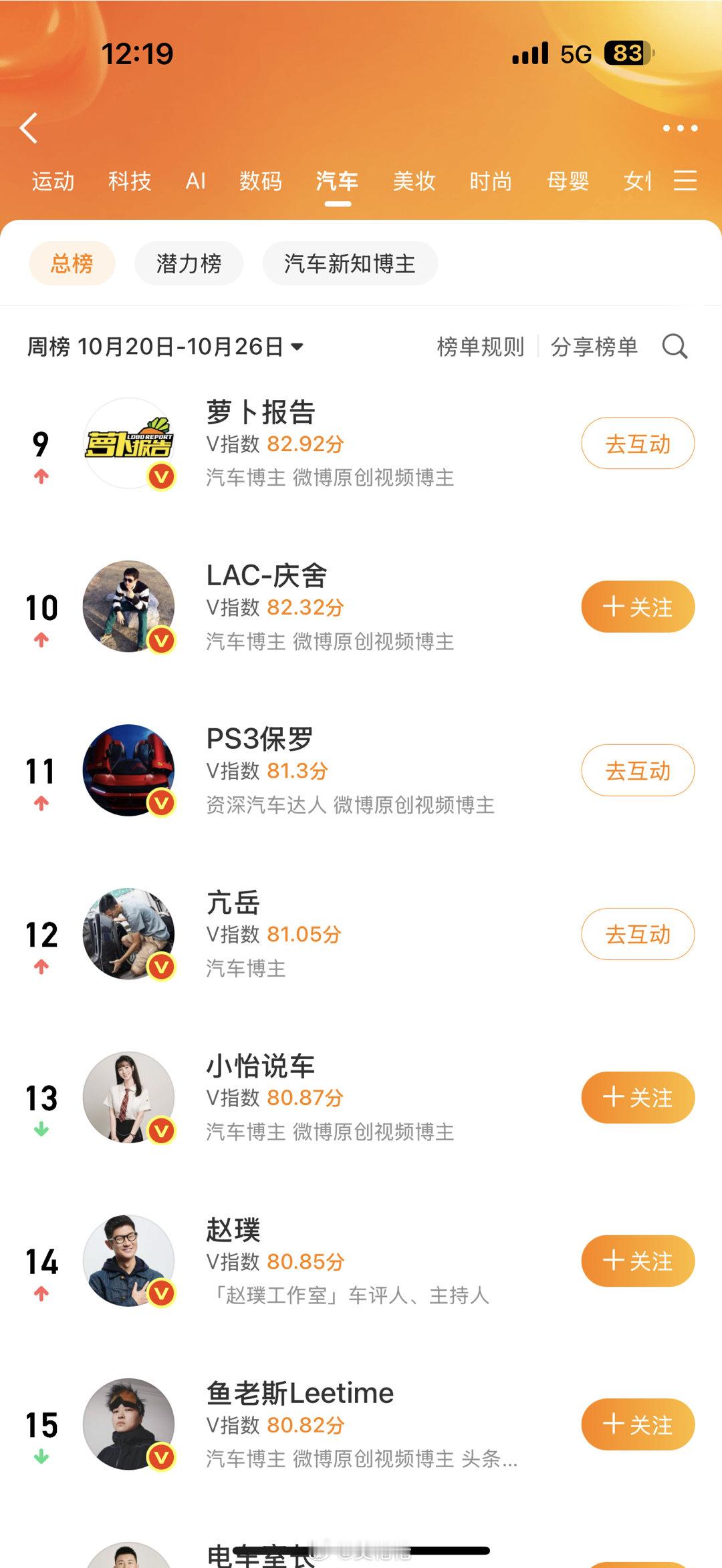722x1568 pixels.
Task: Tap LAC-庆舍's profile avatar
Action: coord(128,608)
